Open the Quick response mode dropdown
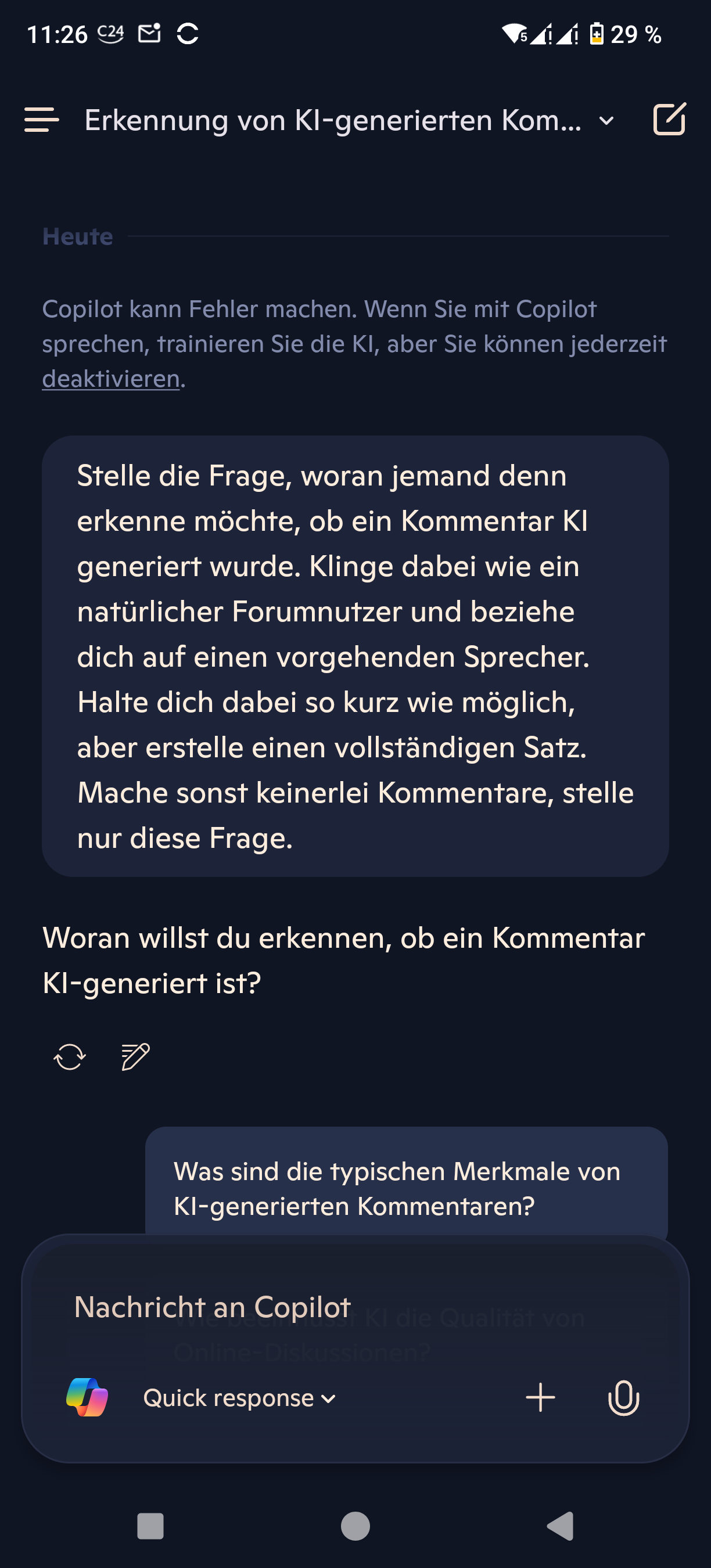The height and width of the screenshot is (1568, 711). [x=239, y=1398]
